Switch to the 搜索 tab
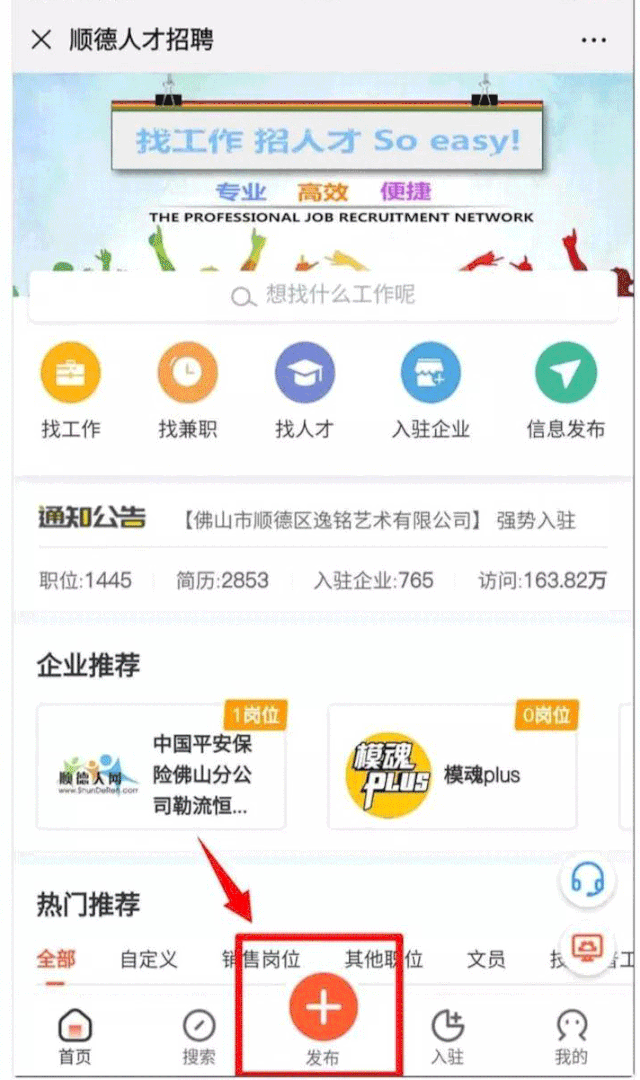Viewport: 640px width, 1080px height. click(199, 1038)
